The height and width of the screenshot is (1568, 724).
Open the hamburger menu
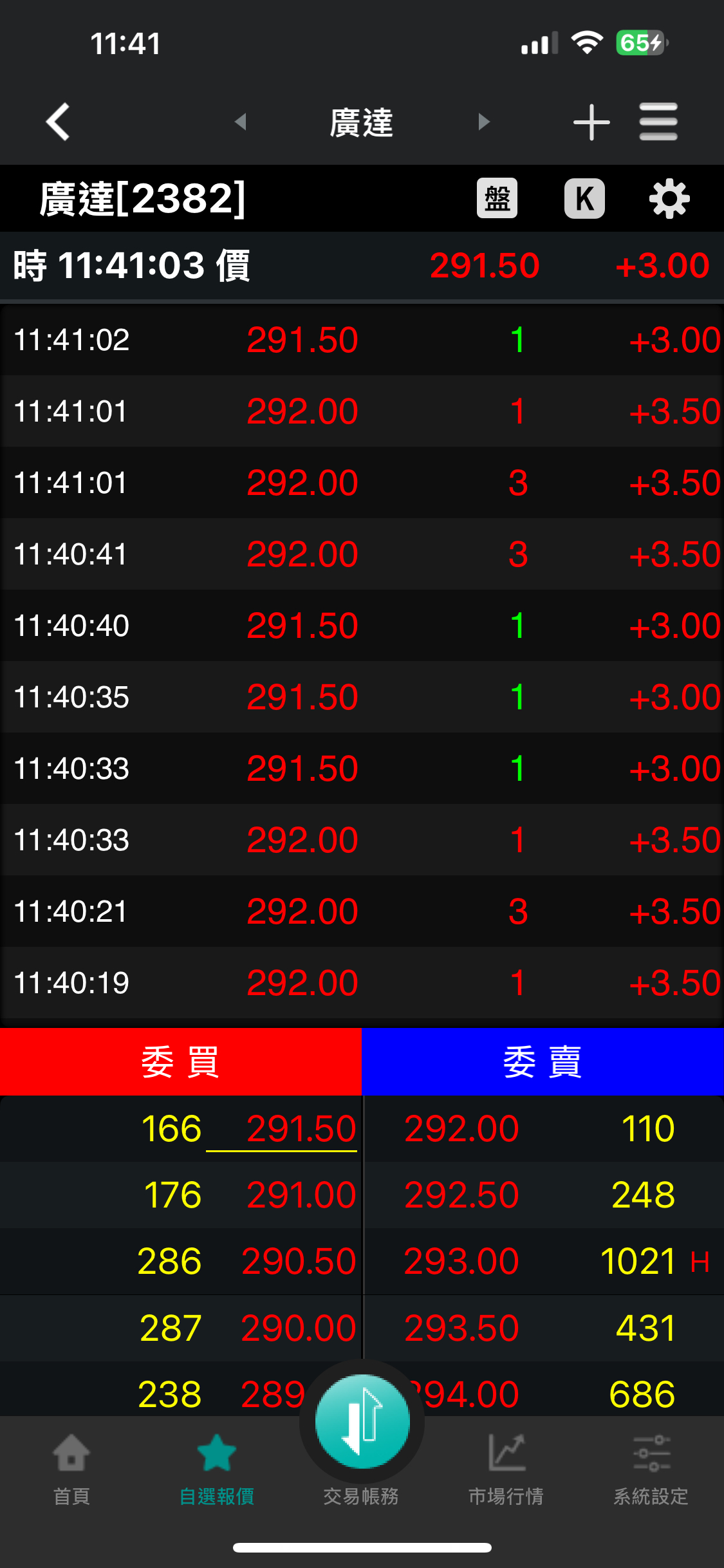coord(658,122)
